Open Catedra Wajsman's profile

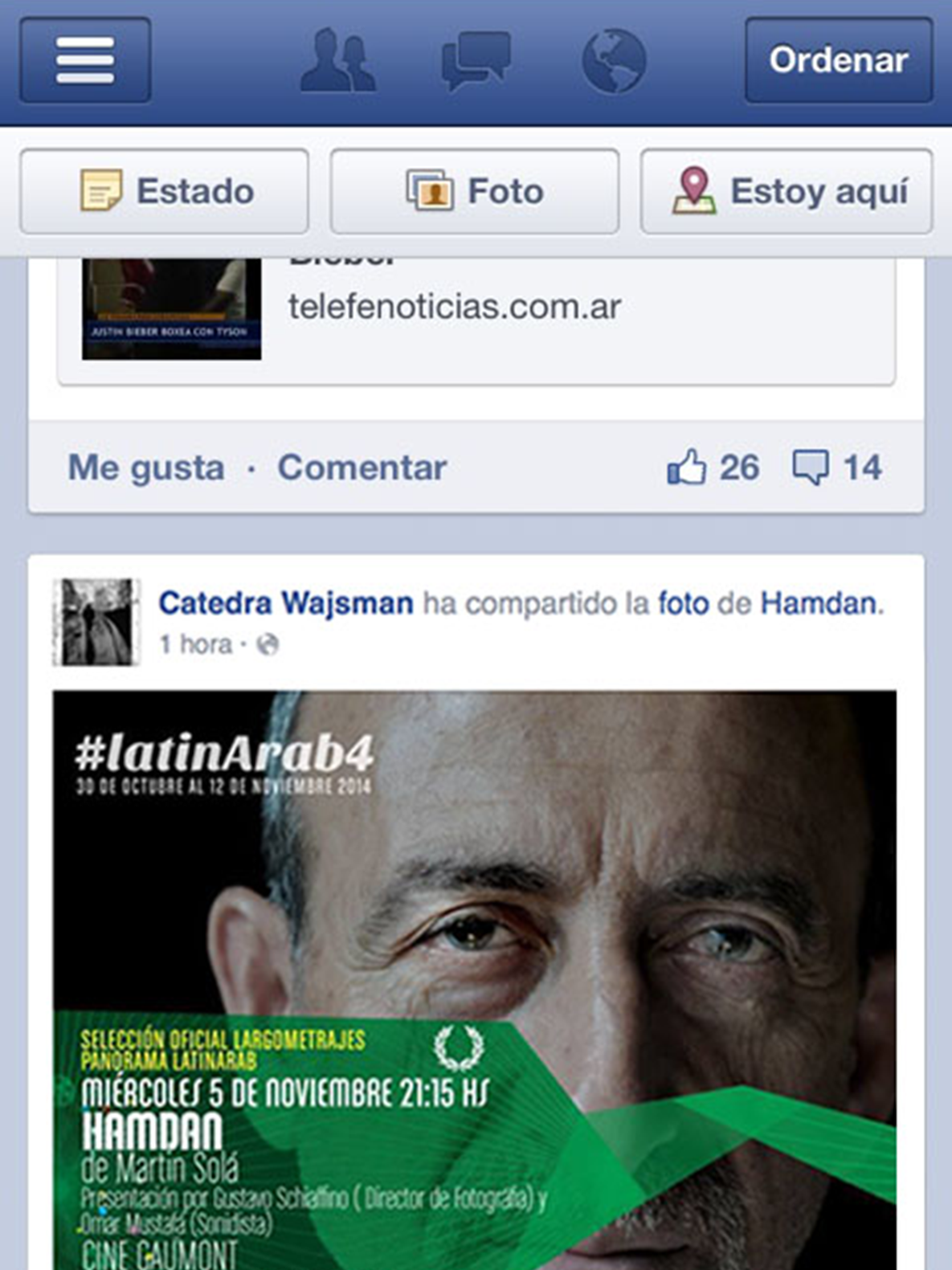pyautogui.click(x=286, y=603)
